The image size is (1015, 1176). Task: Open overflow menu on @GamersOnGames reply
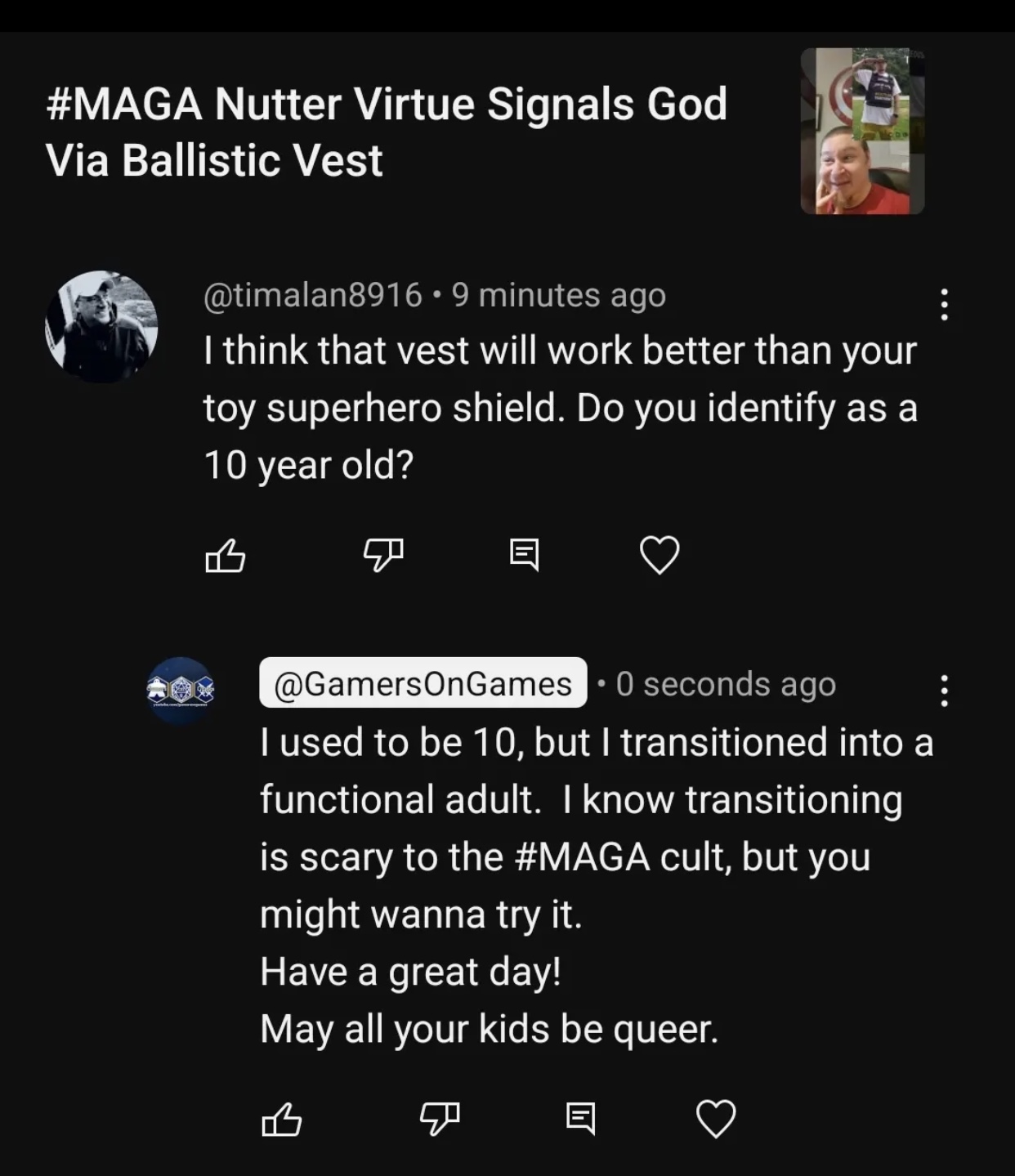(944, 691)
